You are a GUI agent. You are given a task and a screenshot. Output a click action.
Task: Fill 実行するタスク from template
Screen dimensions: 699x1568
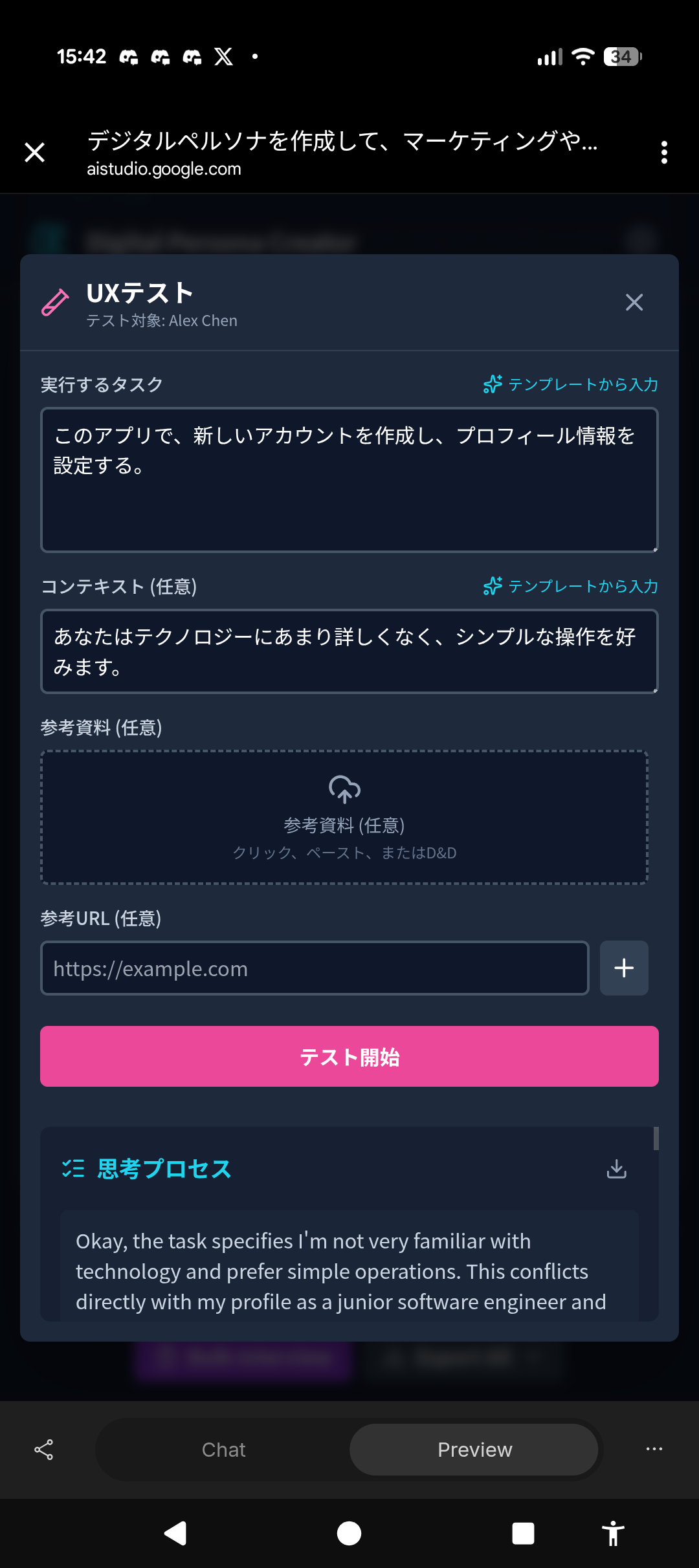tap(571, 384)
